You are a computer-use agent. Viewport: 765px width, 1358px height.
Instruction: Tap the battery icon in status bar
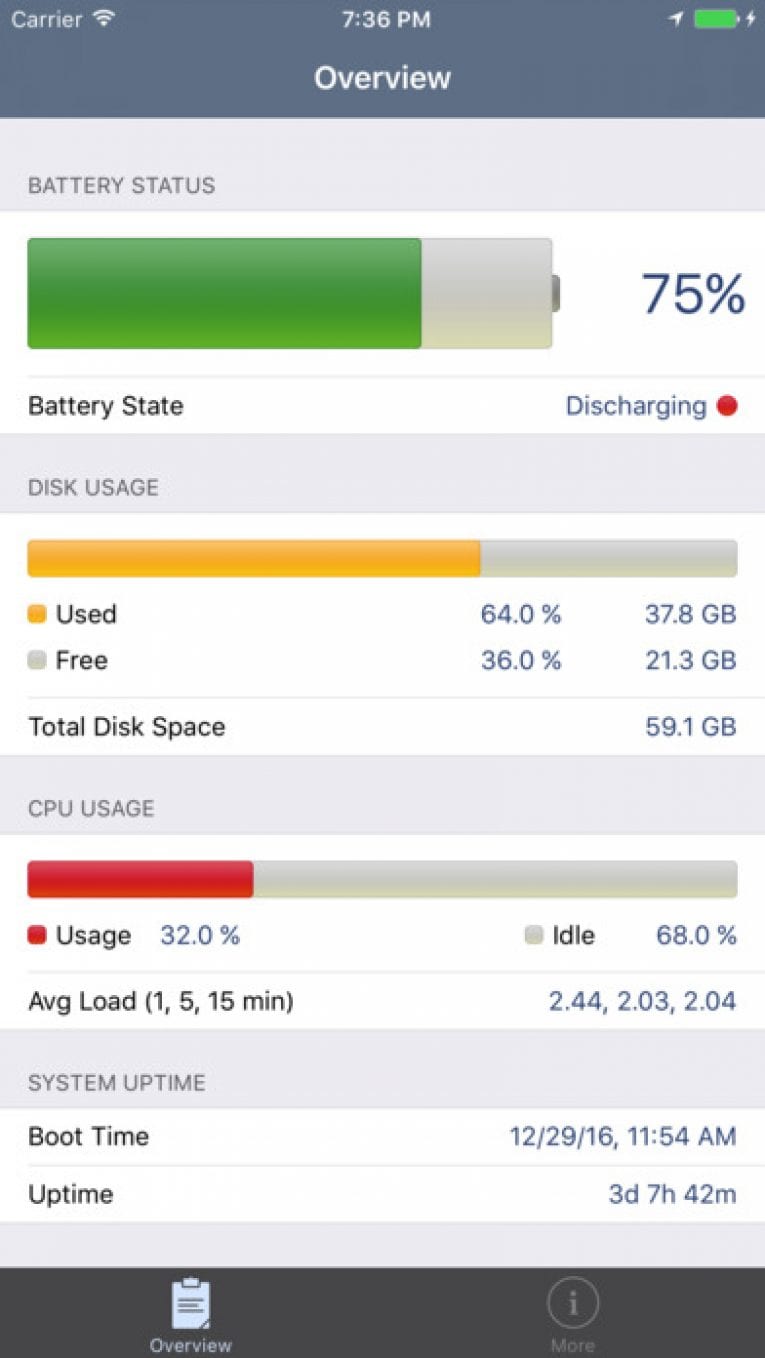pos(718,16)
